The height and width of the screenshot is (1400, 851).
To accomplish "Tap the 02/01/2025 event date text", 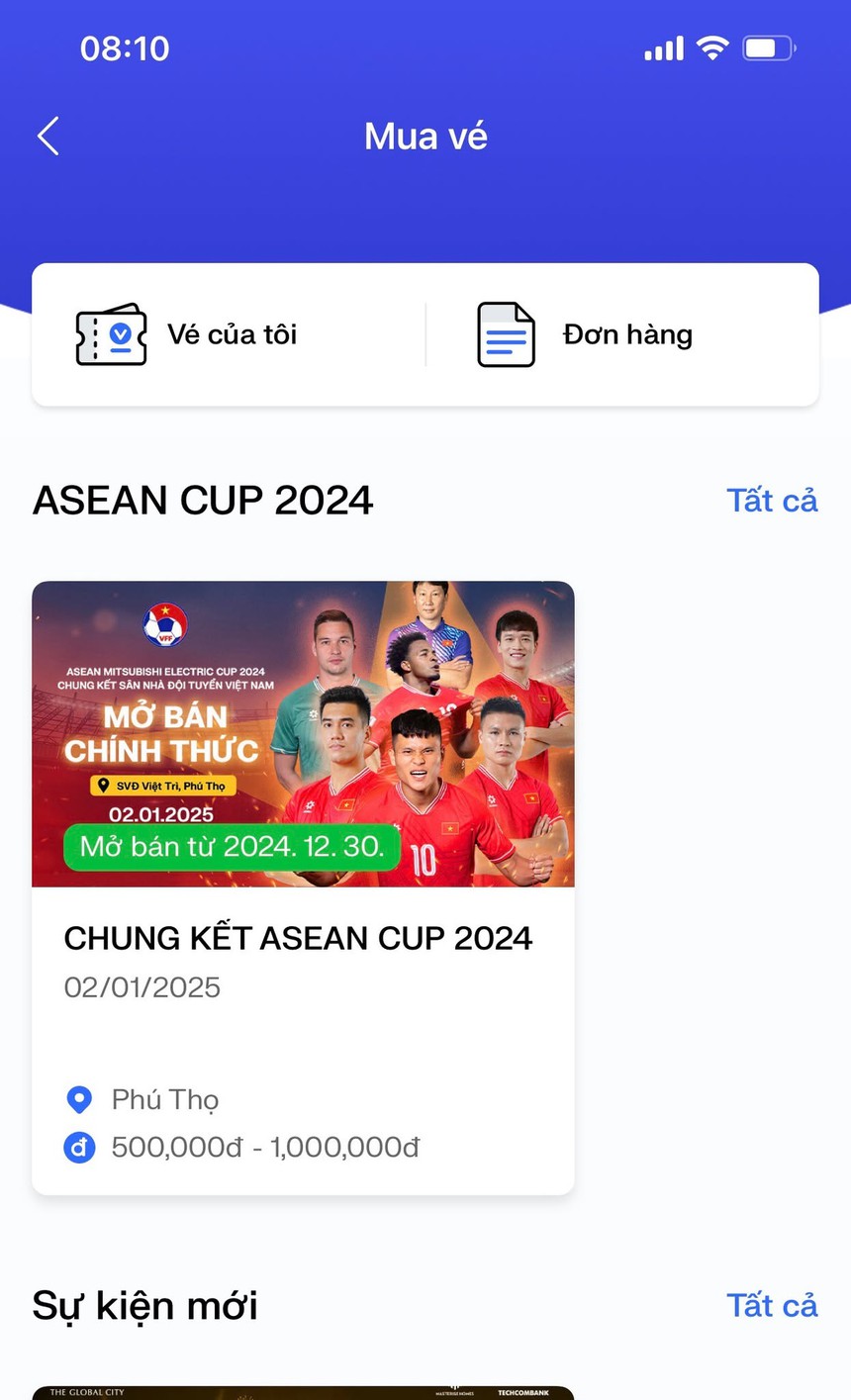I will [142, 986].
